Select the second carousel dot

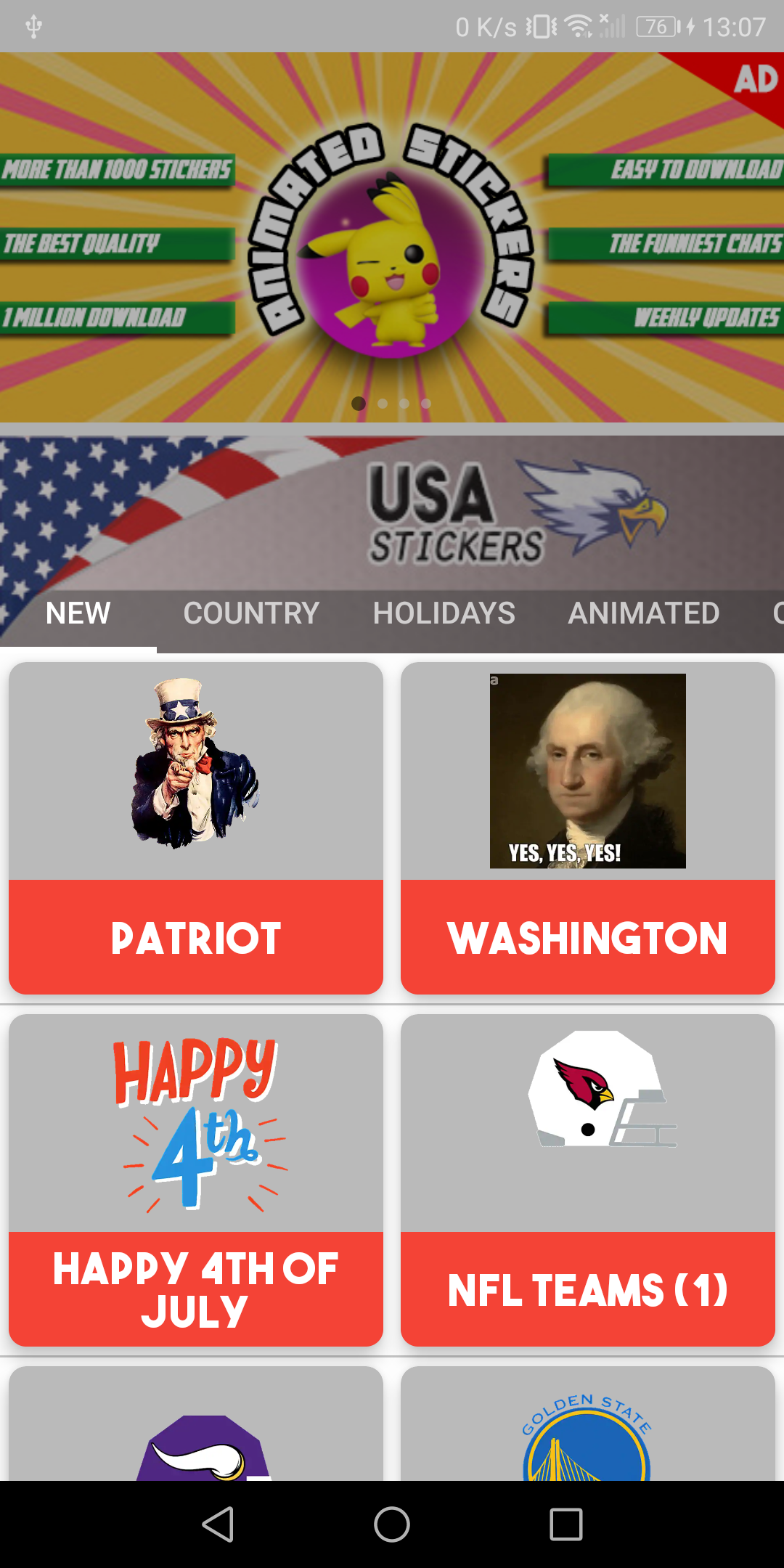click(x=383, y=402)
